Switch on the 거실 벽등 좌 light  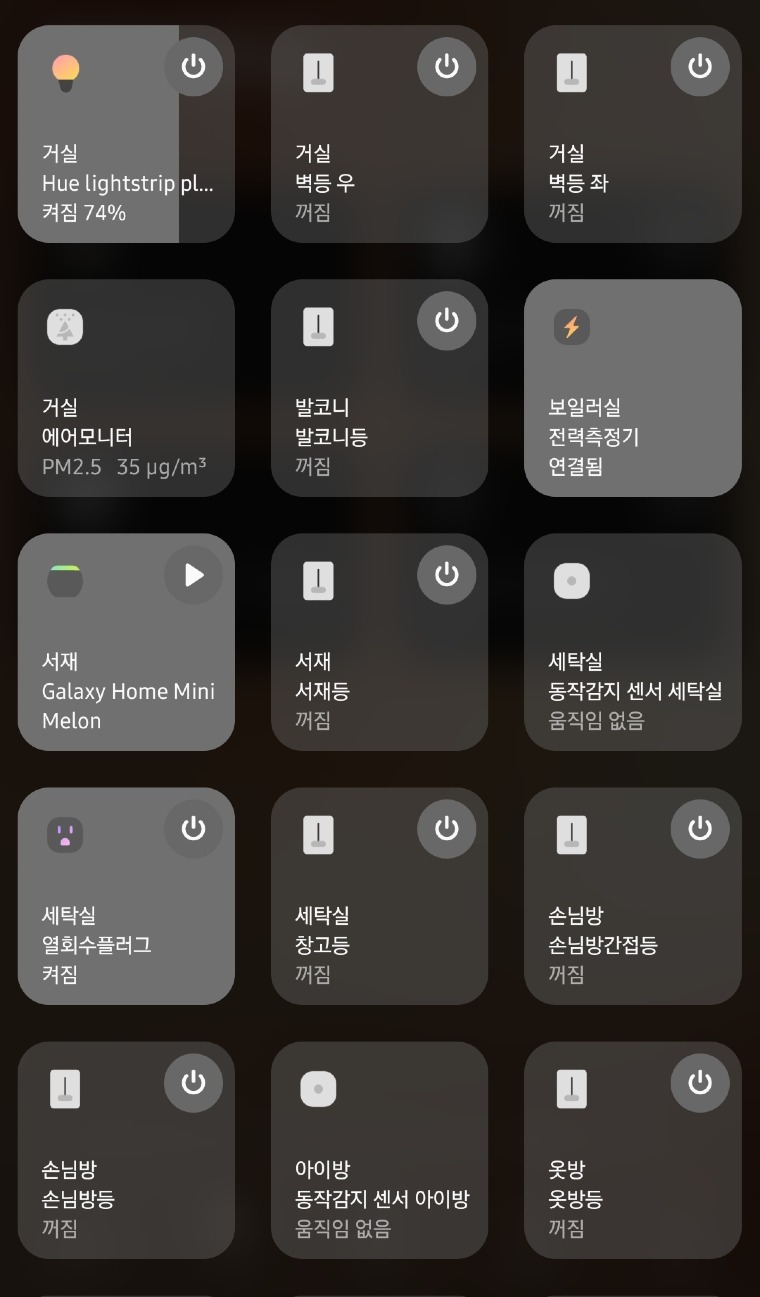click(x=700, y=67)
